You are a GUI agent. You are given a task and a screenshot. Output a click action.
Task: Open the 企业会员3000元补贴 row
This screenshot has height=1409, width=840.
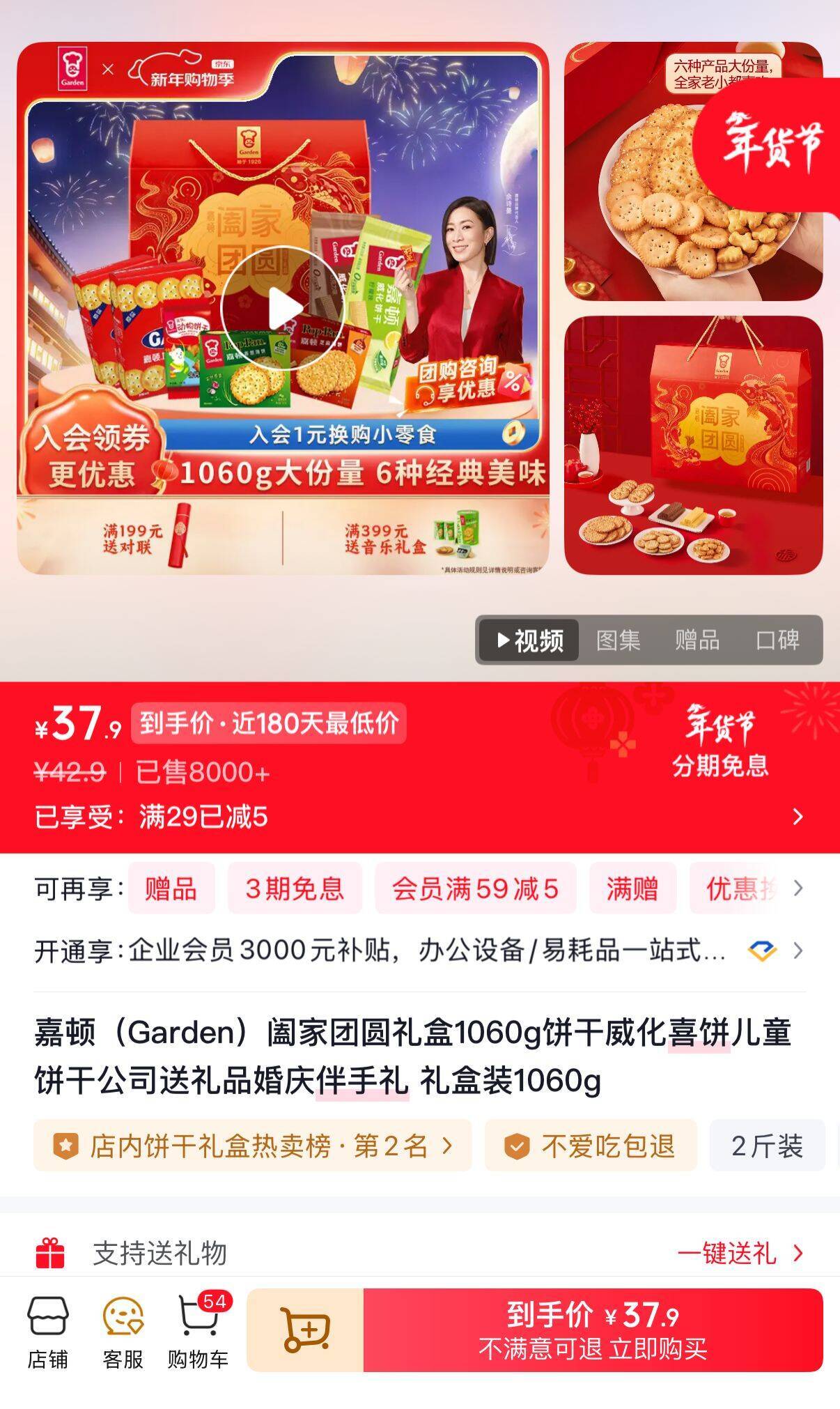(x=419, y=950)
